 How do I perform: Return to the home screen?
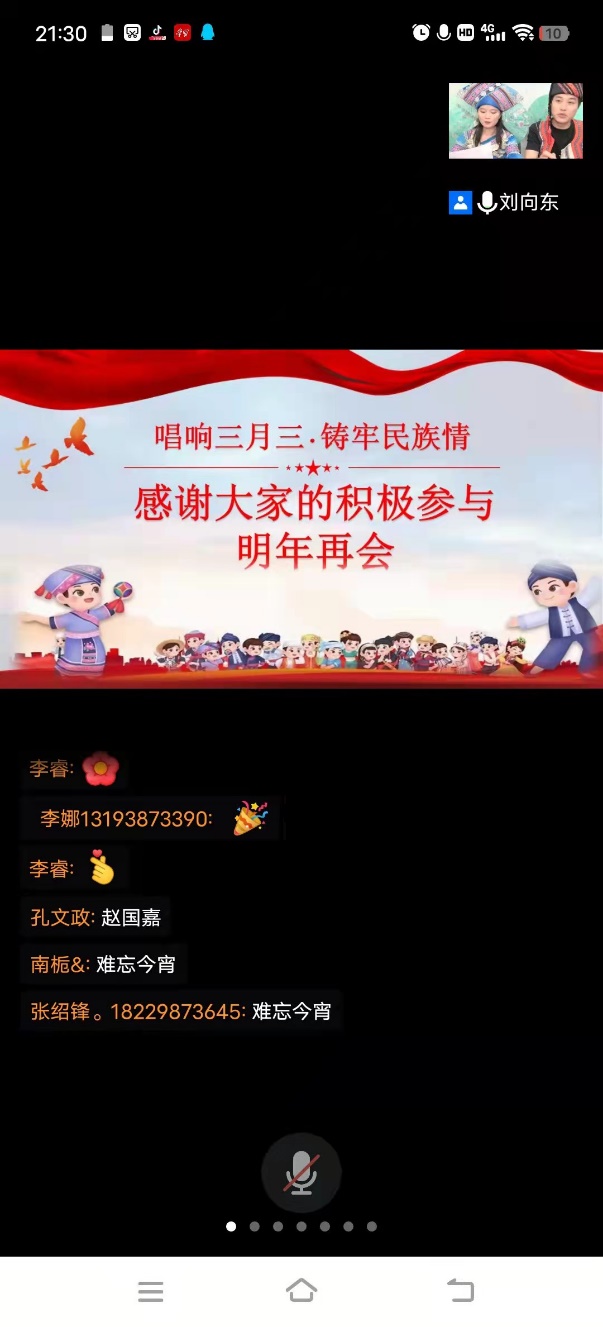tap(301, 1291)
